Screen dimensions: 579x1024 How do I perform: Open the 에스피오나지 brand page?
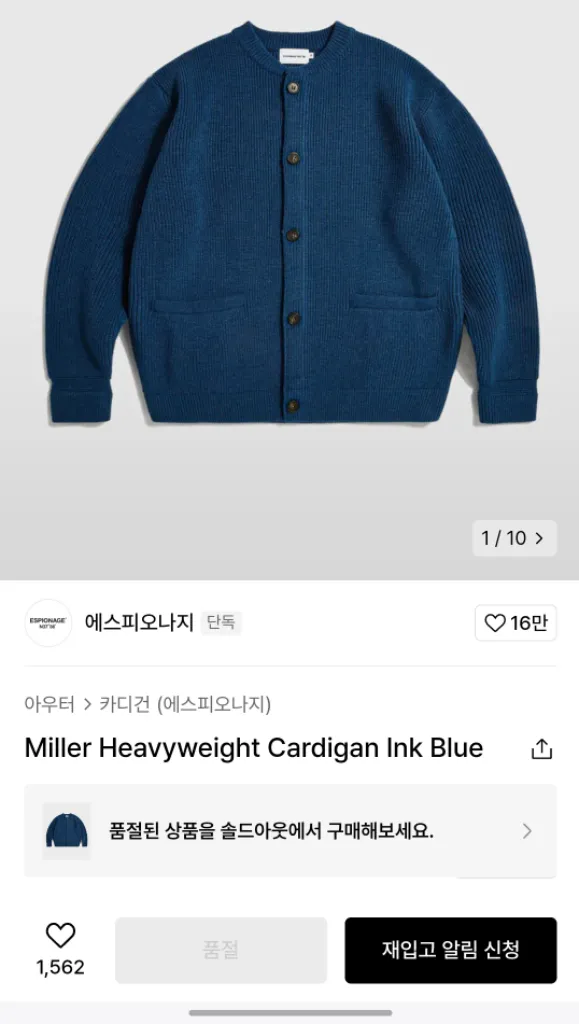click(139, 623)
